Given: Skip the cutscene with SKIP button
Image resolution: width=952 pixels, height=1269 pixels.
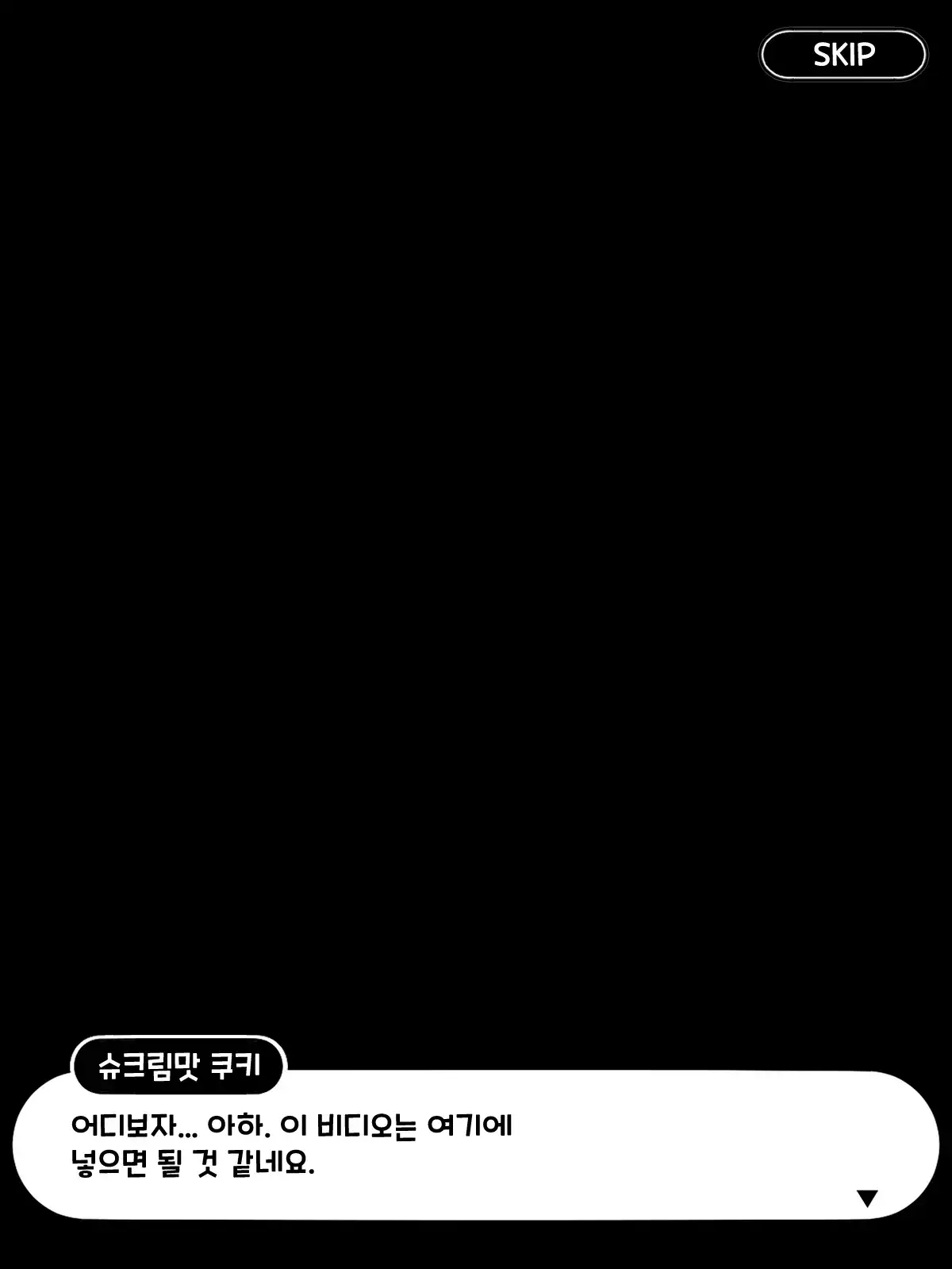Looking at the screenshot, I should click(x=843, y=55).
